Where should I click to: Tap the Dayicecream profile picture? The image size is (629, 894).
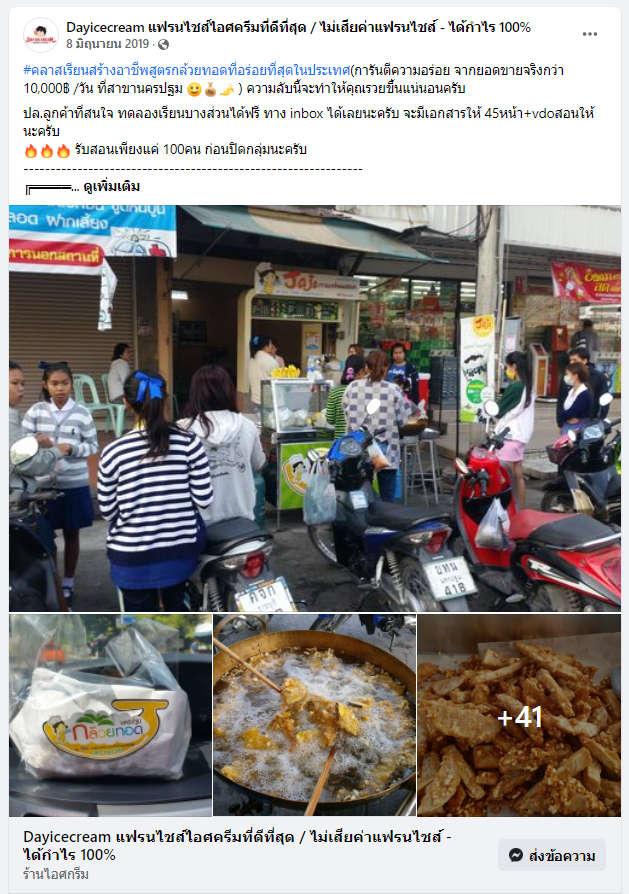coord(40,35)
